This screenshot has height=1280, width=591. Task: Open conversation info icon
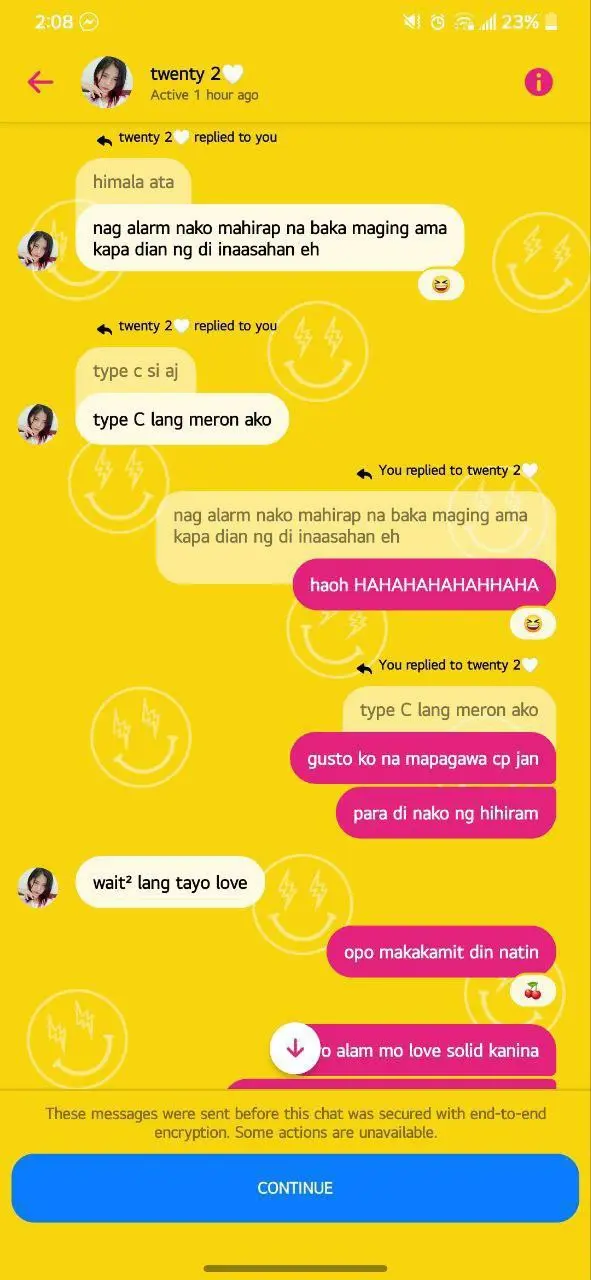538,82
